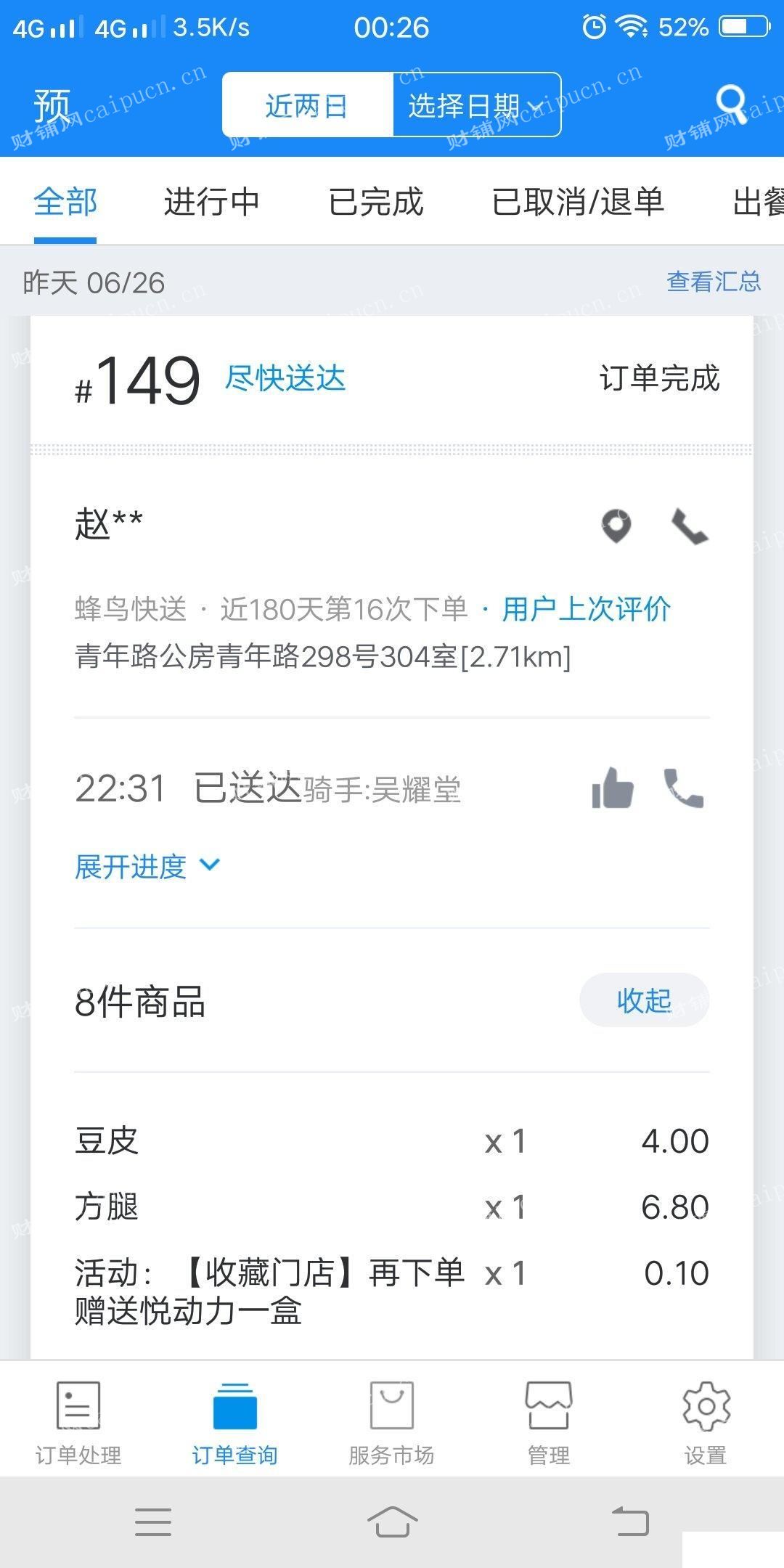Viewport: 784px width, 1568px height.
Task: Open the 选择日期 date picker
Action: coord(477,105)
